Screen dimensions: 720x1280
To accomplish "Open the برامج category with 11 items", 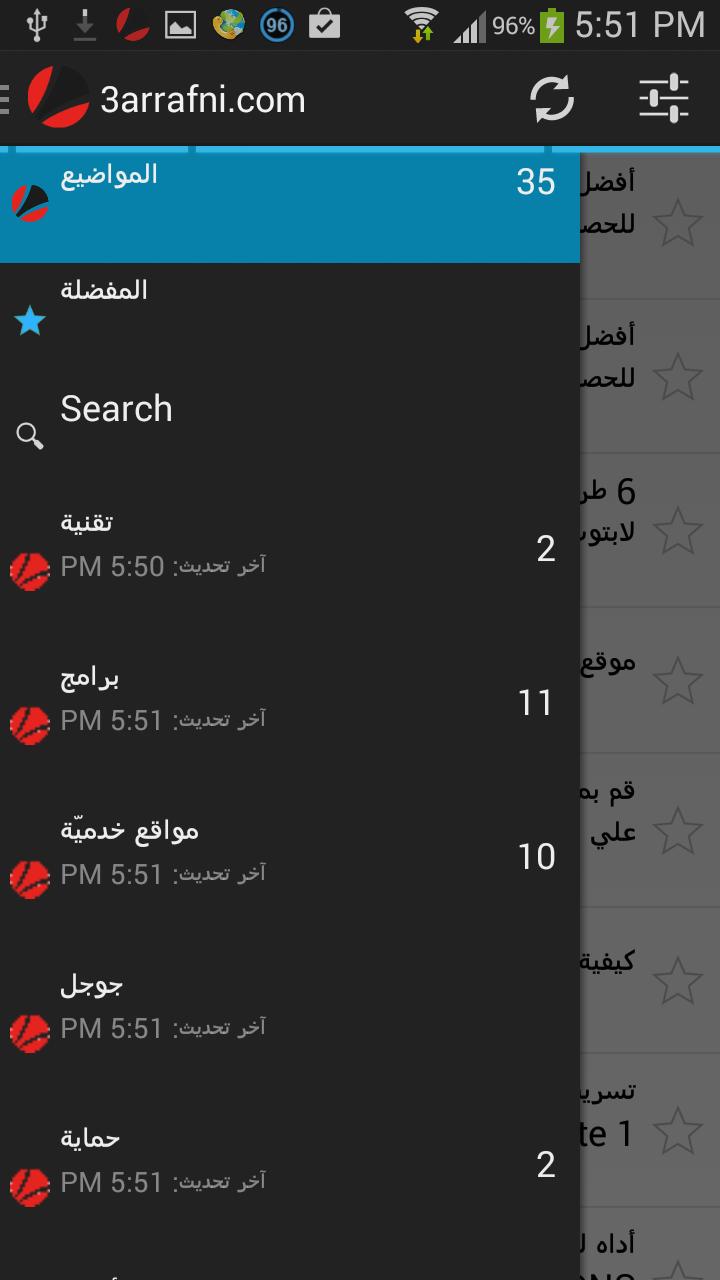I will (x=290, y=700).
